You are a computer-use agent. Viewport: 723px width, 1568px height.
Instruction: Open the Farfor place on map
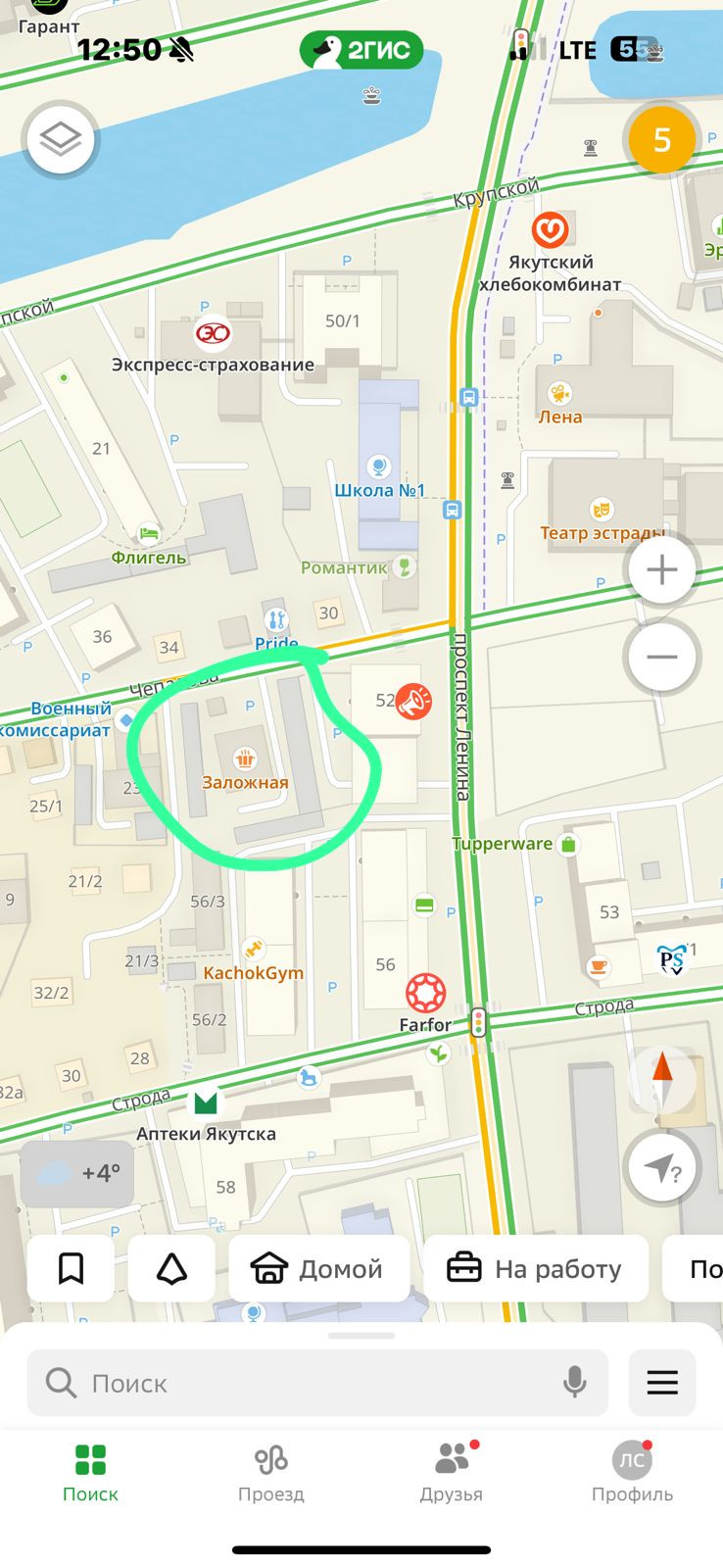pyautogui.click(x=425, y=994)
